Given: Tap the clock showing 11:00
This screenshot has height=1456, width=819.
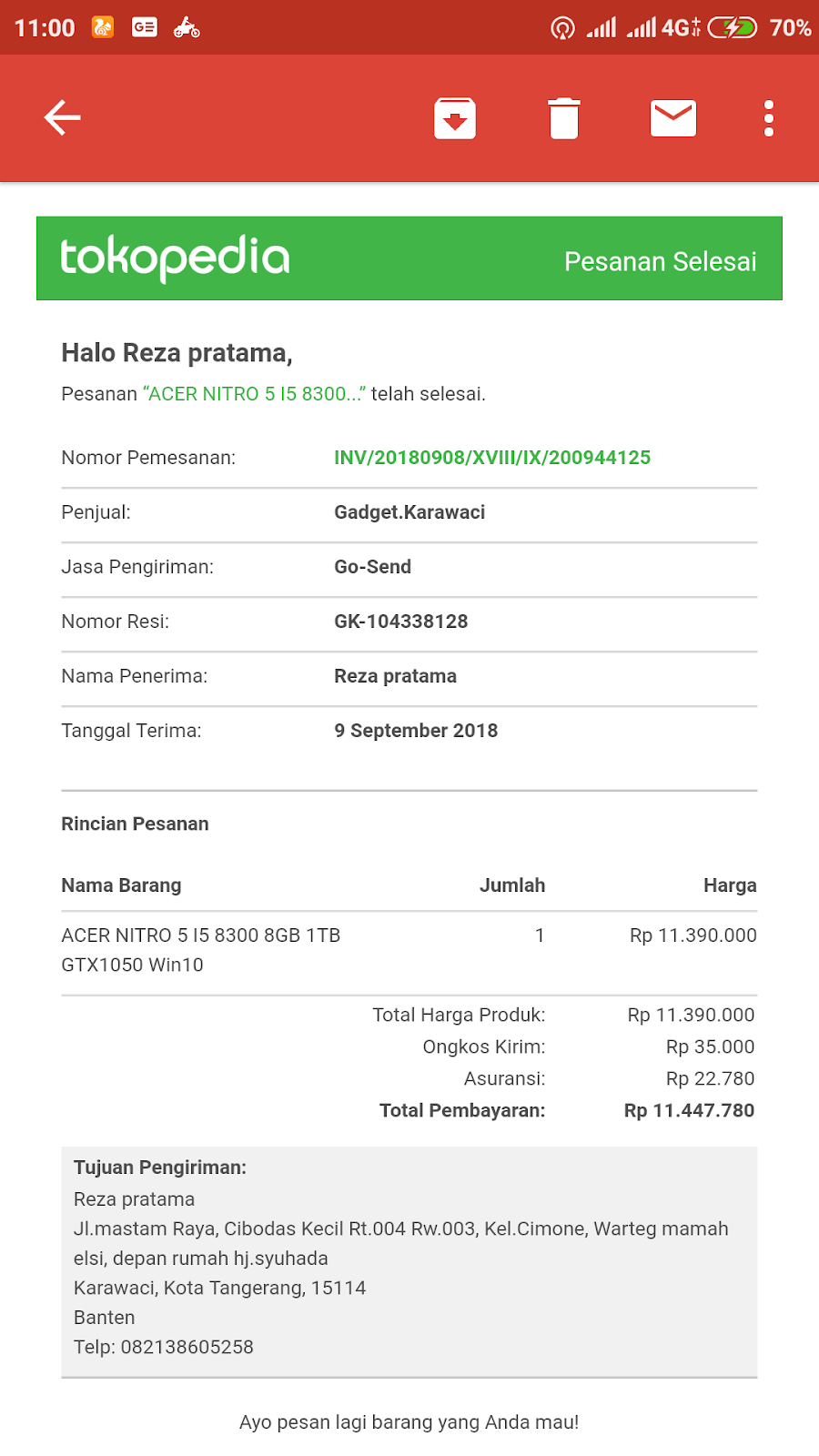Looking at the screenshot, I should [x=45, y=27].
